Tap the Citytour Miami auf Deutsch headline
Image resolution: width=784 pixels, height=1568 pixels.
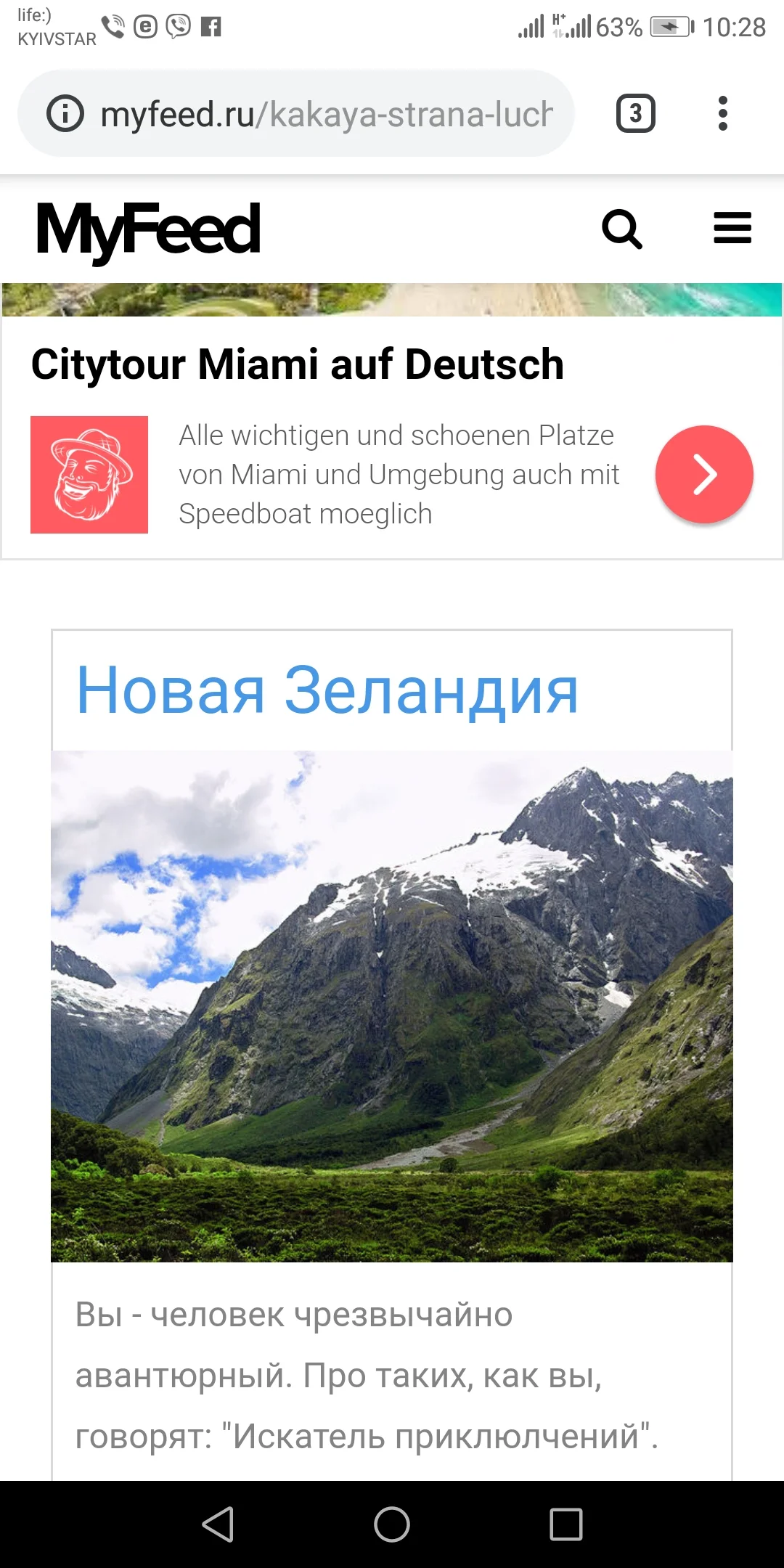[x=297, y=364]
